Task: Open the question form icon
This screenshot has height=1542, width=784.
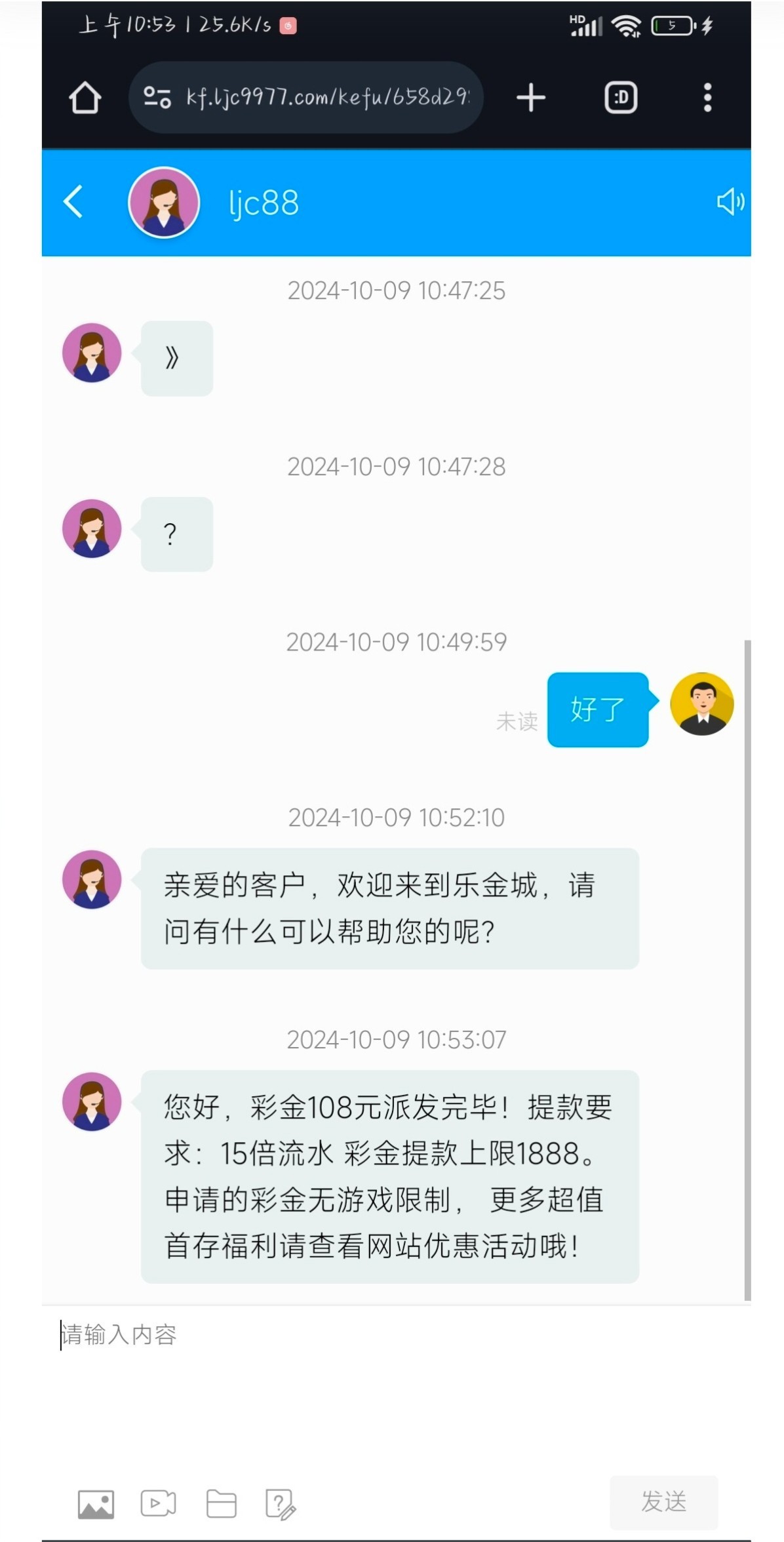Action: (280, 1504)
